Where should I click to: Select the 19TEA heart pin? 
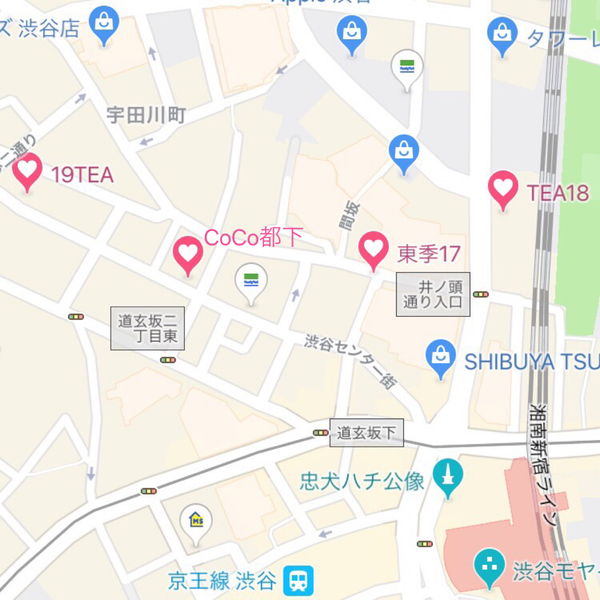[27, 172]
